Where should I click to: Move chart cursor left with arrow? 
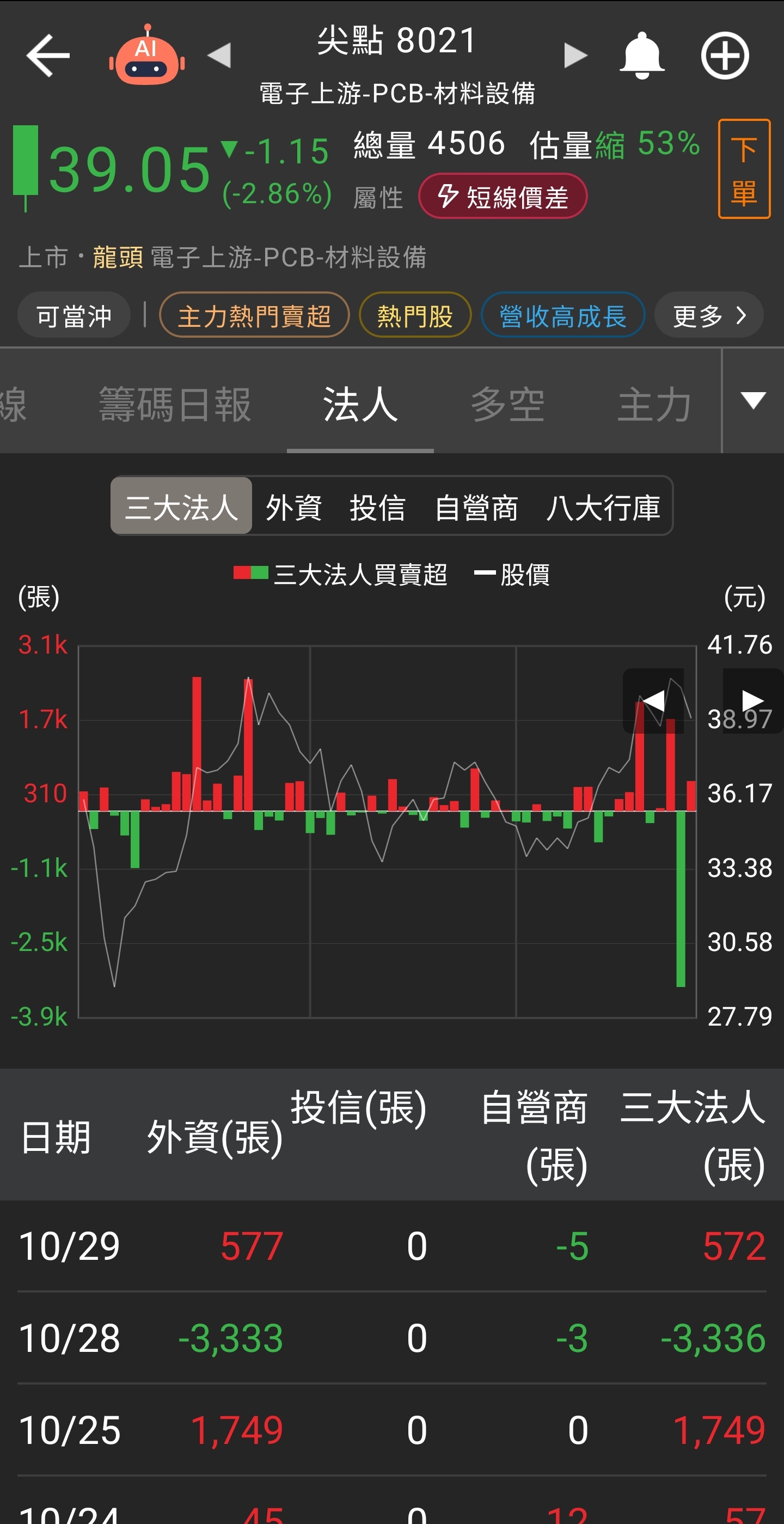tap(653, 700)
